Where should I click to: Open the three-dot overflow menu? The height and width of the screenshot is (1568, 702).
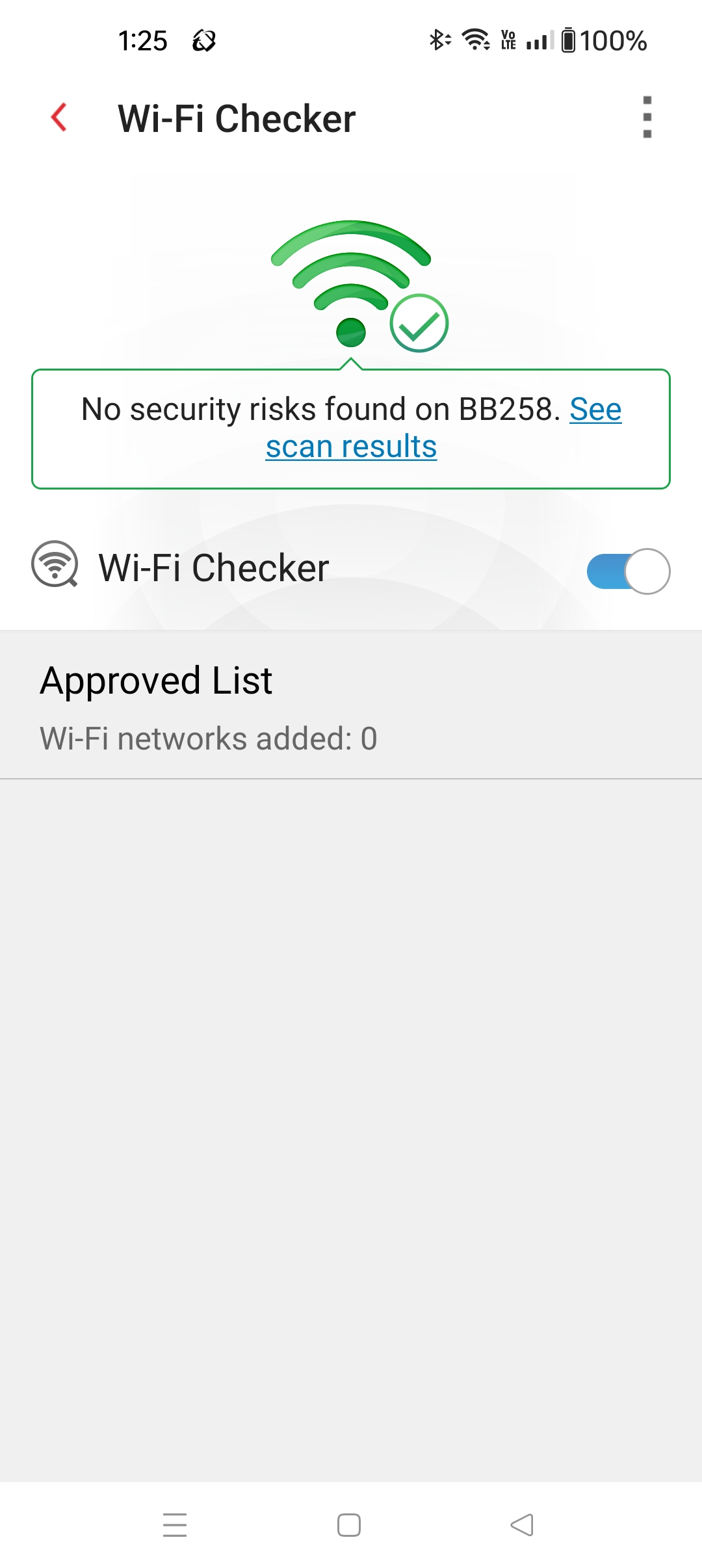pyautogui.click(x=647, y=118)
